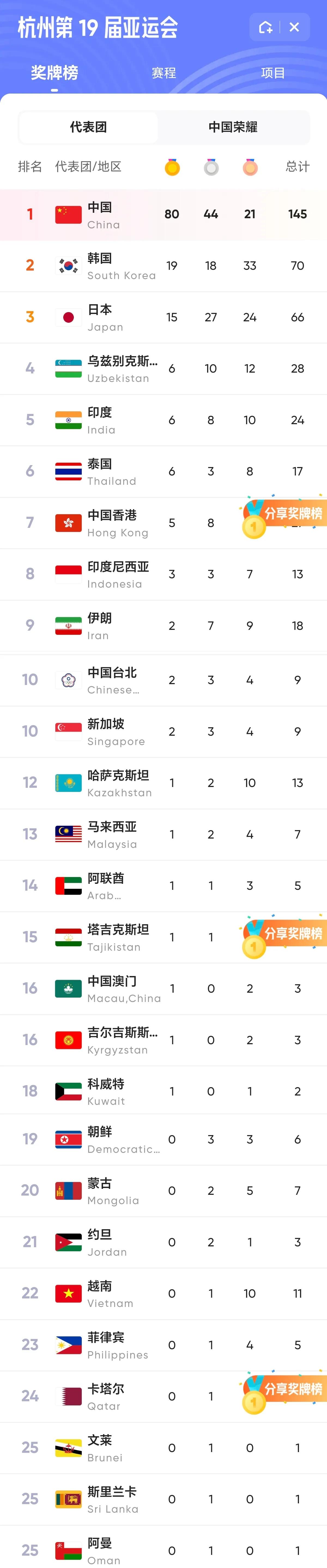This screenshot has height=1568, width=327.
Task: Open Vietnam's medal row
Action: [163, 1294]
